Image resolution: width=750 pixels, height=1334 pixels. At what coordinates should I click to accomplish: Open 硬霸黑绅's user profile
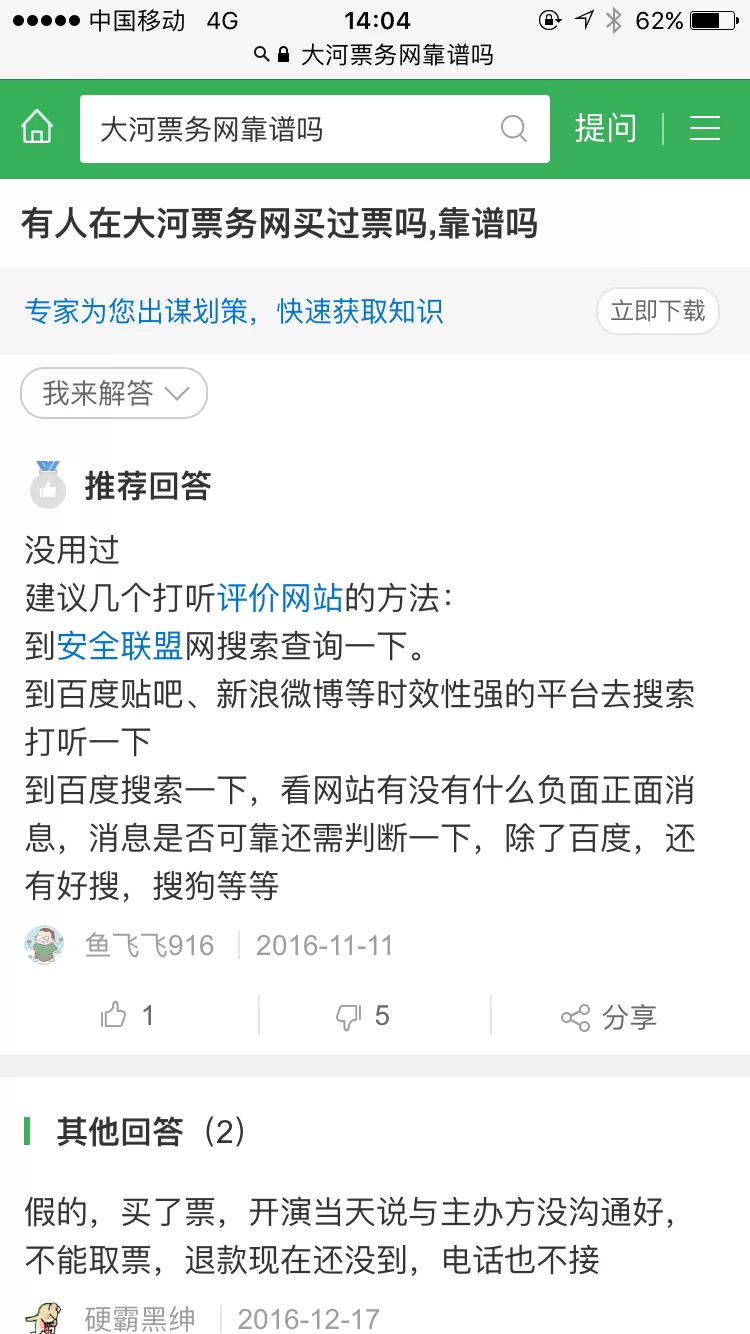click(x=140, y=1319)
